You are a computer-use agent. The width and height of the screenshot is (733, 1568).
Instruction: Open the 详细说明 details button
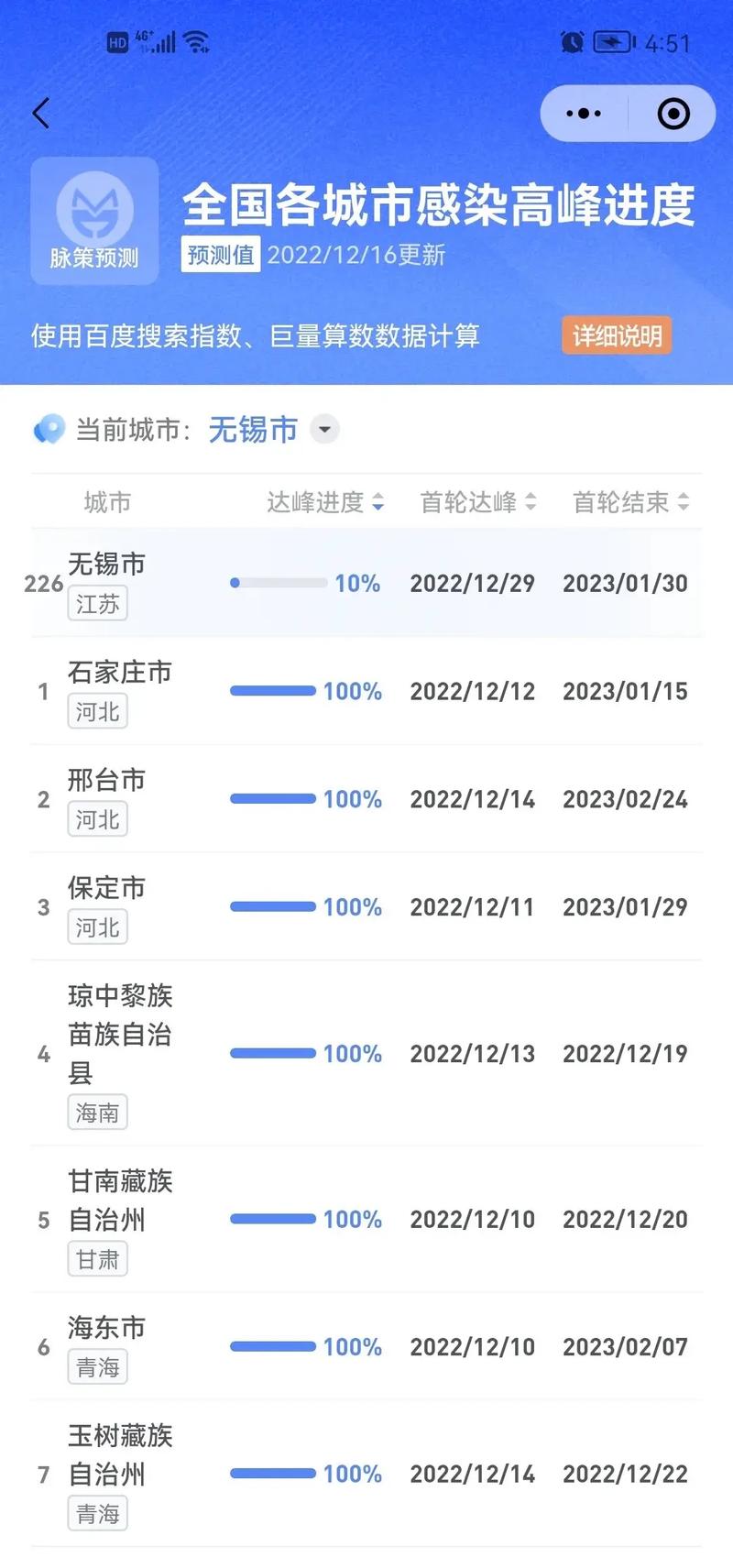pos(617,335)
